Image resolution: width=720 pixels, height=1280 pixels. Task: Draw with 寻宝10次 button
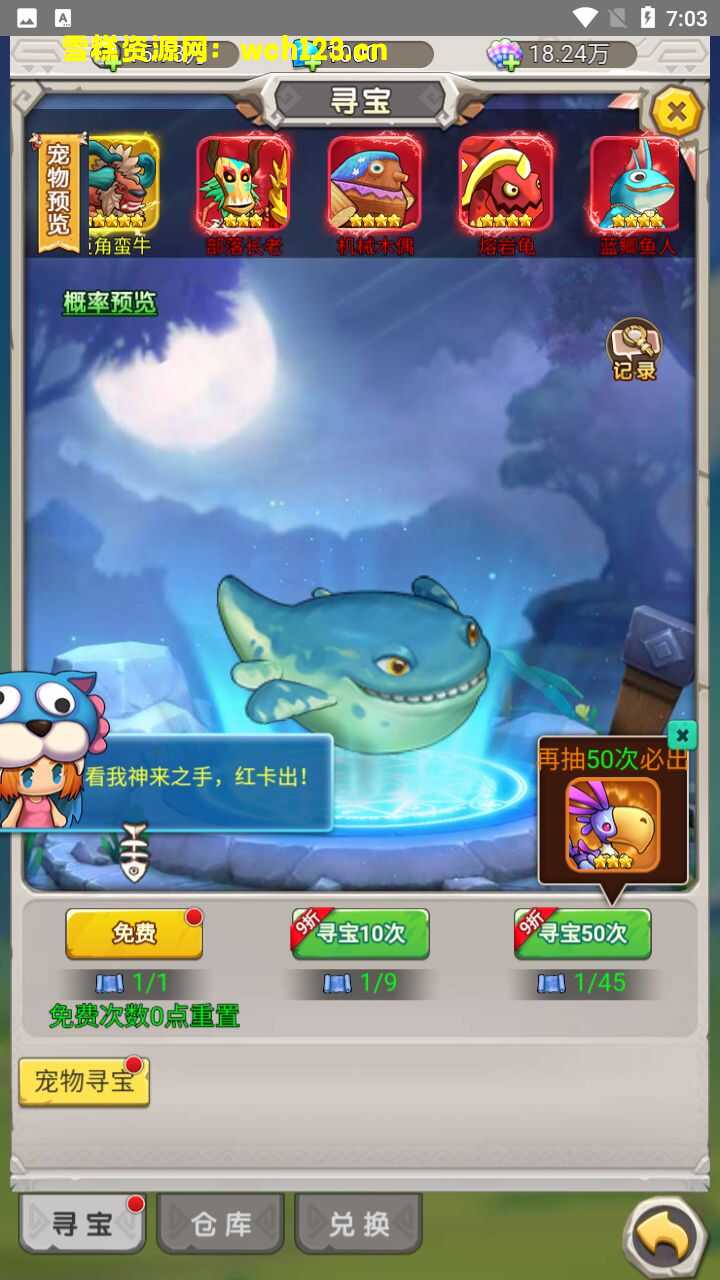coord(360,934)
